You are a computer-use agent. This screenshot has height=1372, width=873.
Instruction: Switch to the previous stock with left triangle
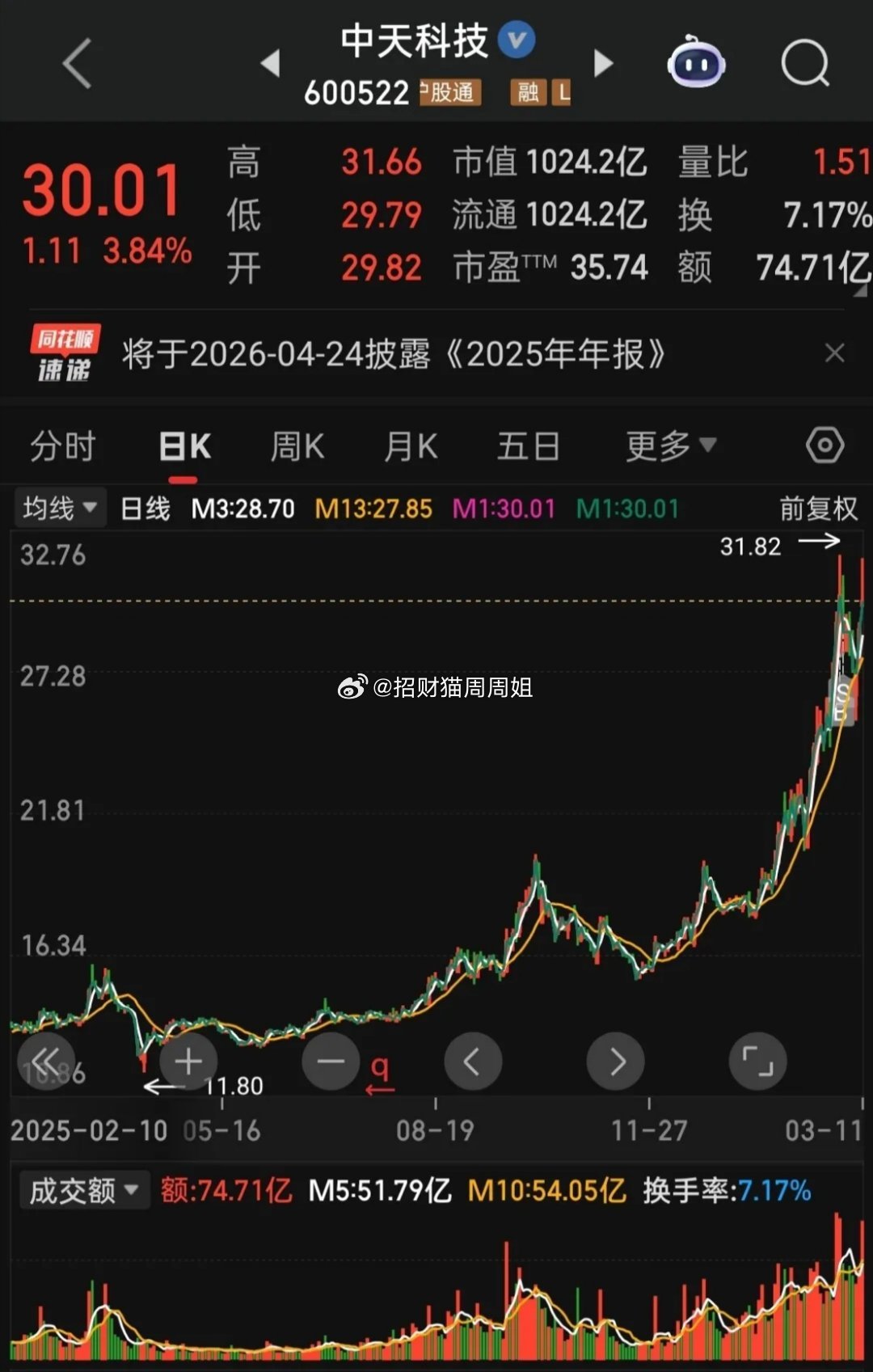coord(271,63)
